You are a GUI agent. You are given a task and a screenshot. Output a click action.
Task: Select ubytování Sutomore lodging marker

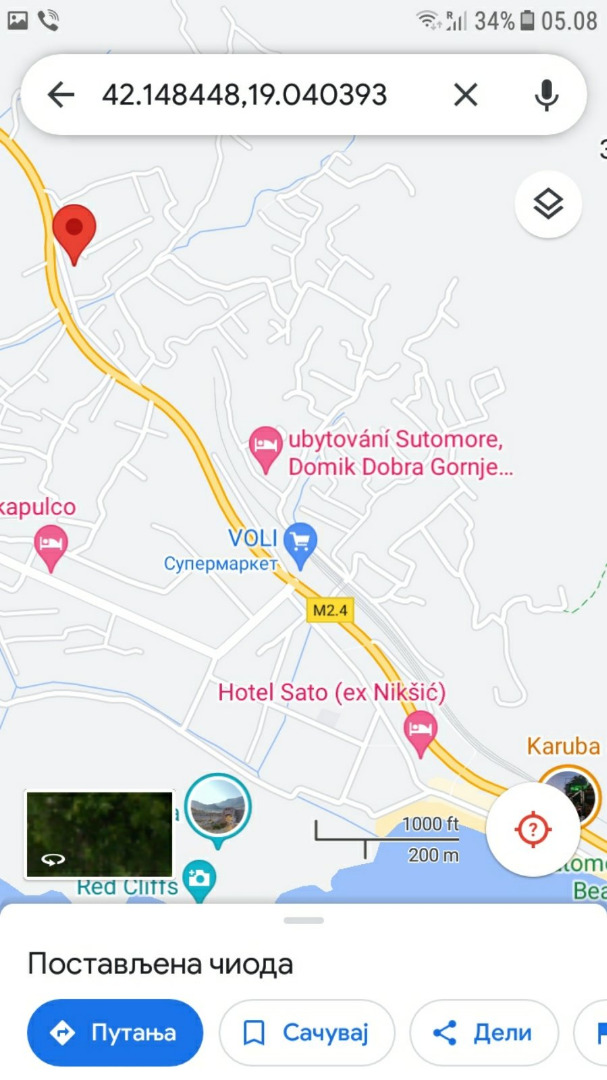point(265,447)
